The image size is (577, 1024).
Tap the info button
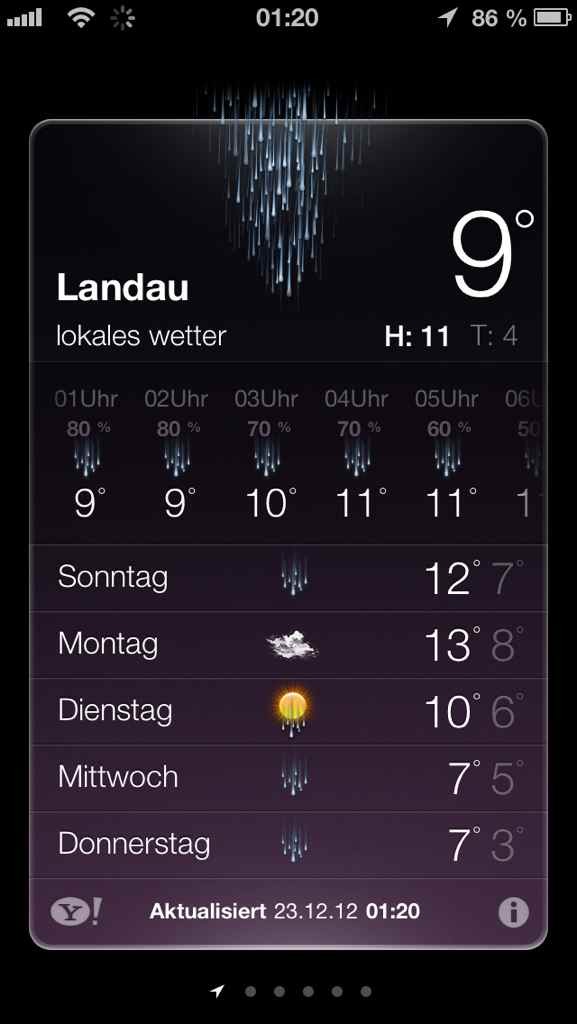point(514,912)
